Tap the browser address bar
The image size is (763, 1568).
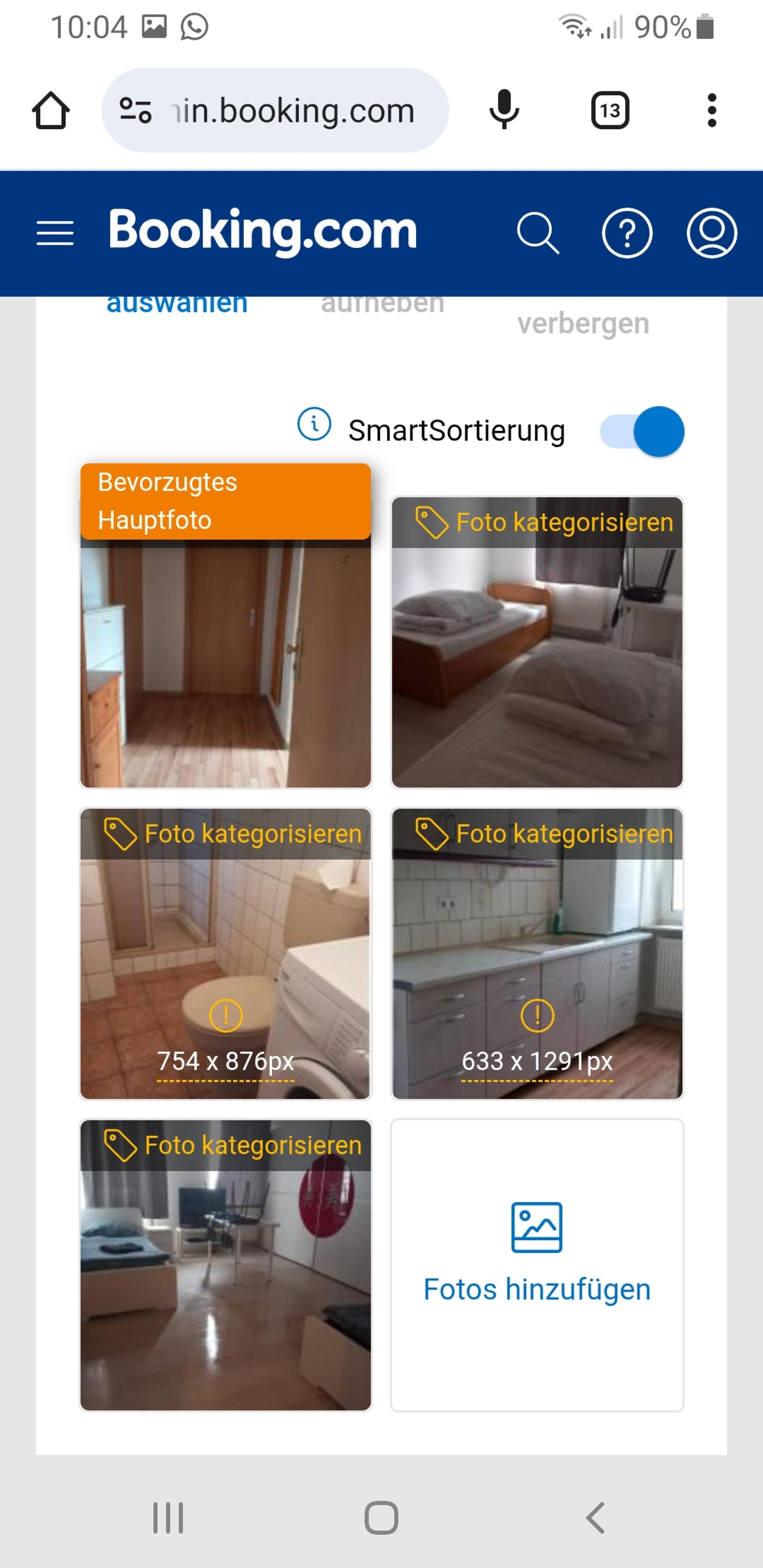[292, 111]
